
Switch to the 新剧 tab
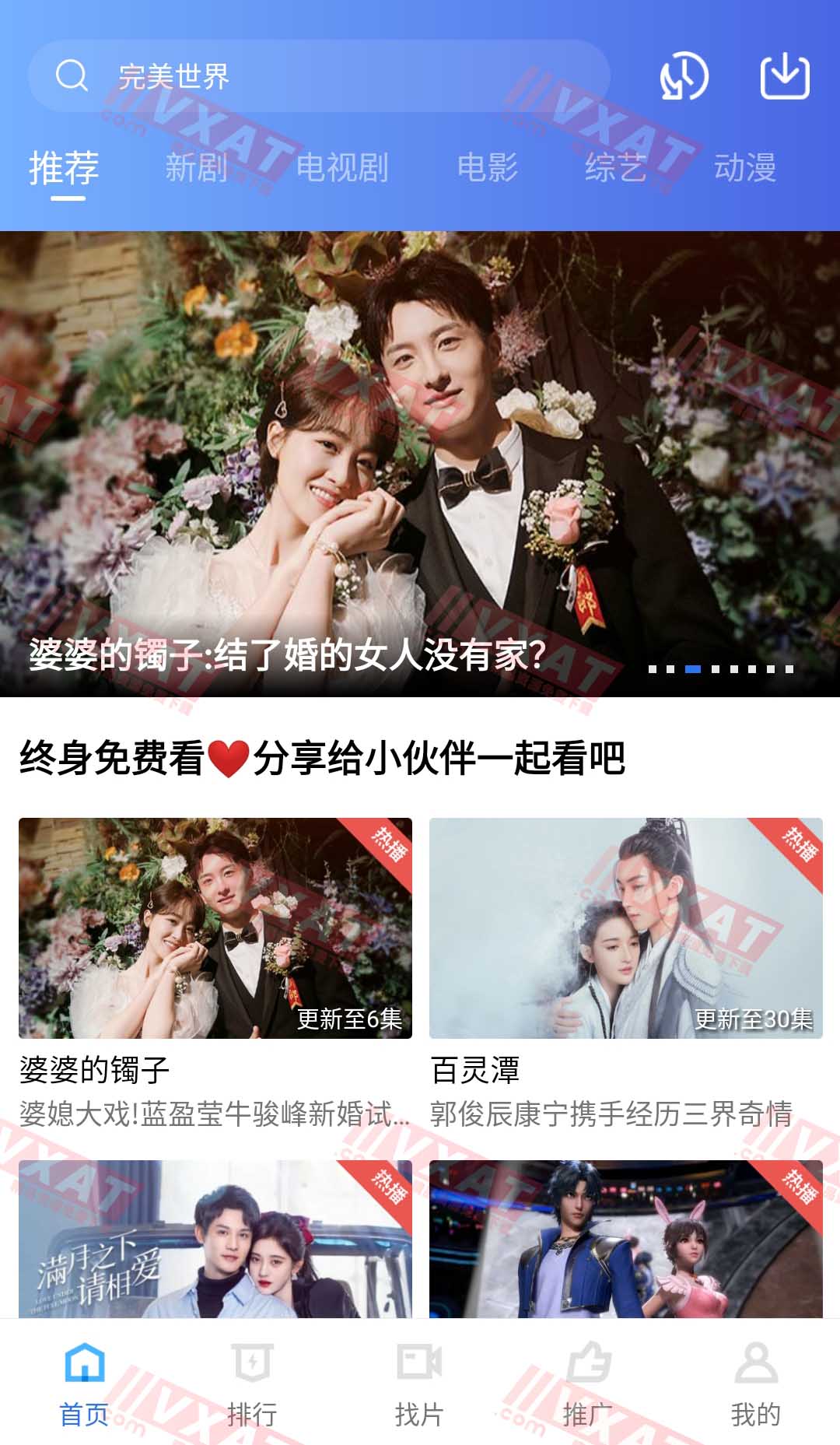(x=196, y=167)
